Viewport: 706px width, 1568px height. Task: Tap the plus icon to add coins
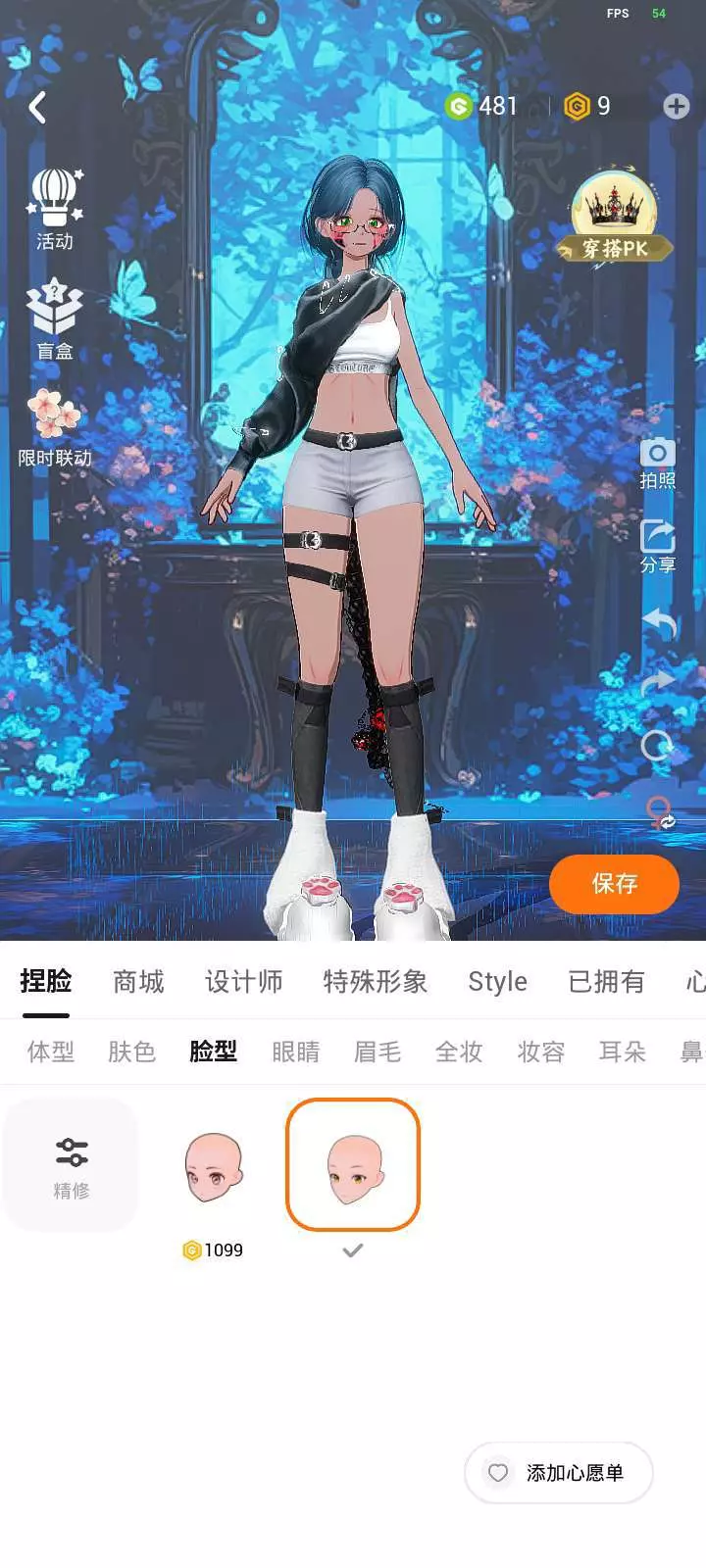pyautogui.click(x=676, y=106)
